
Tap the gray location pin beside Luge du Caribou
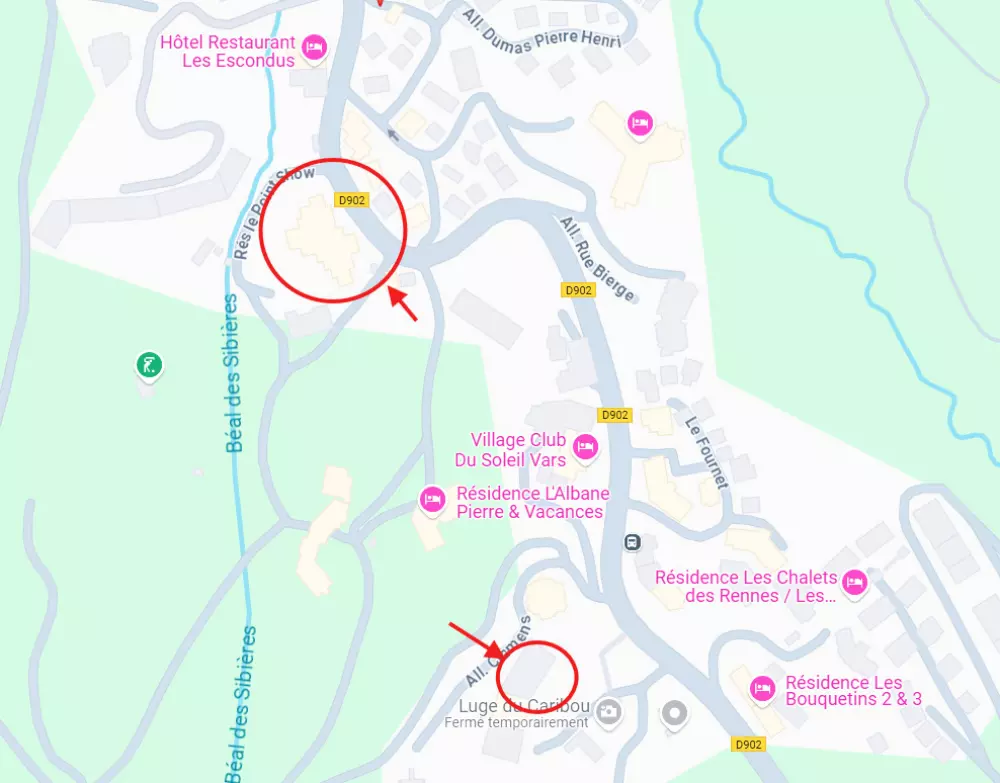point(675,714)
